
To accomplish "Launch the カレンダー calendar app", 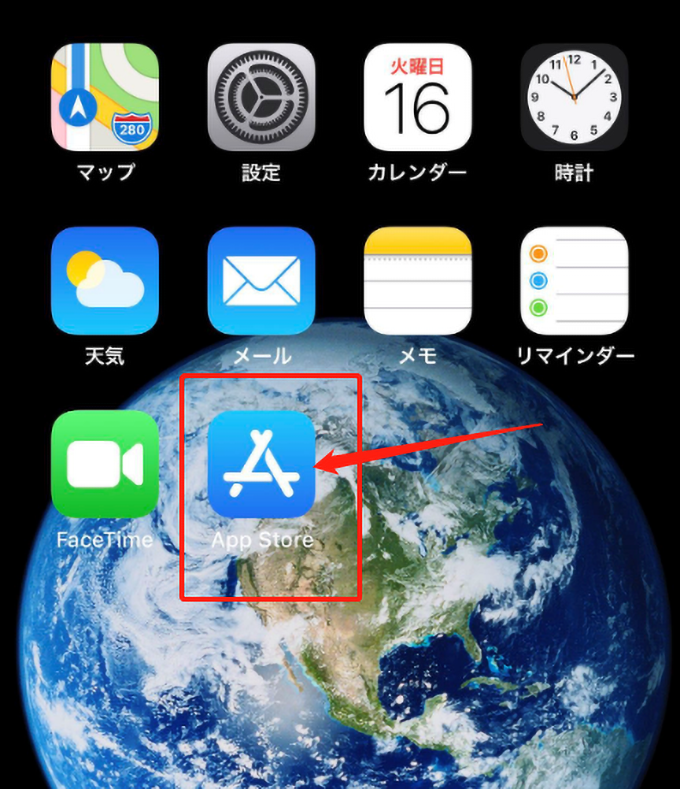I will click(x=417, y=97).
